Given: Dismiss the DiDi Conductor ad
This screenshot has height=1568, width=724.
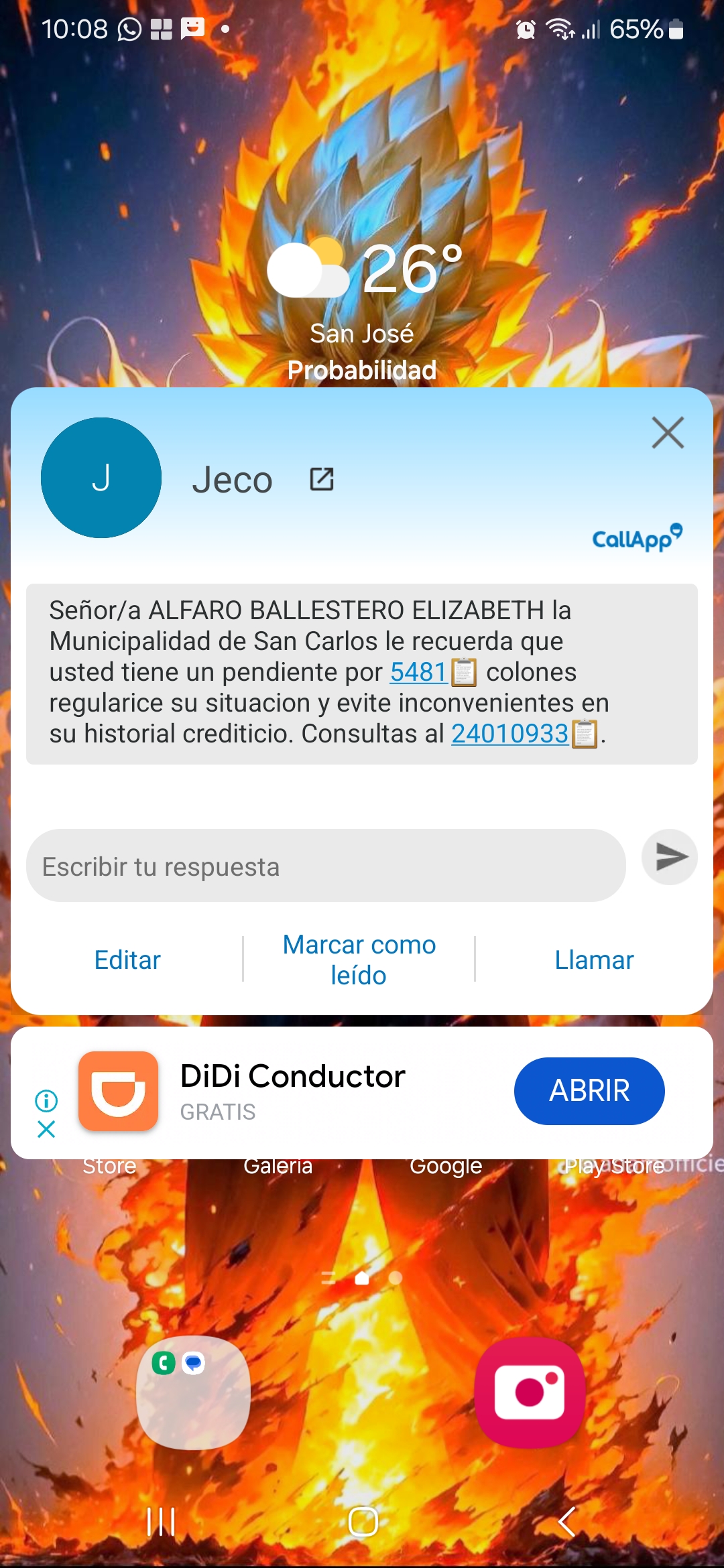Looking at the screenshot, I should click(x=46, y=1130).
